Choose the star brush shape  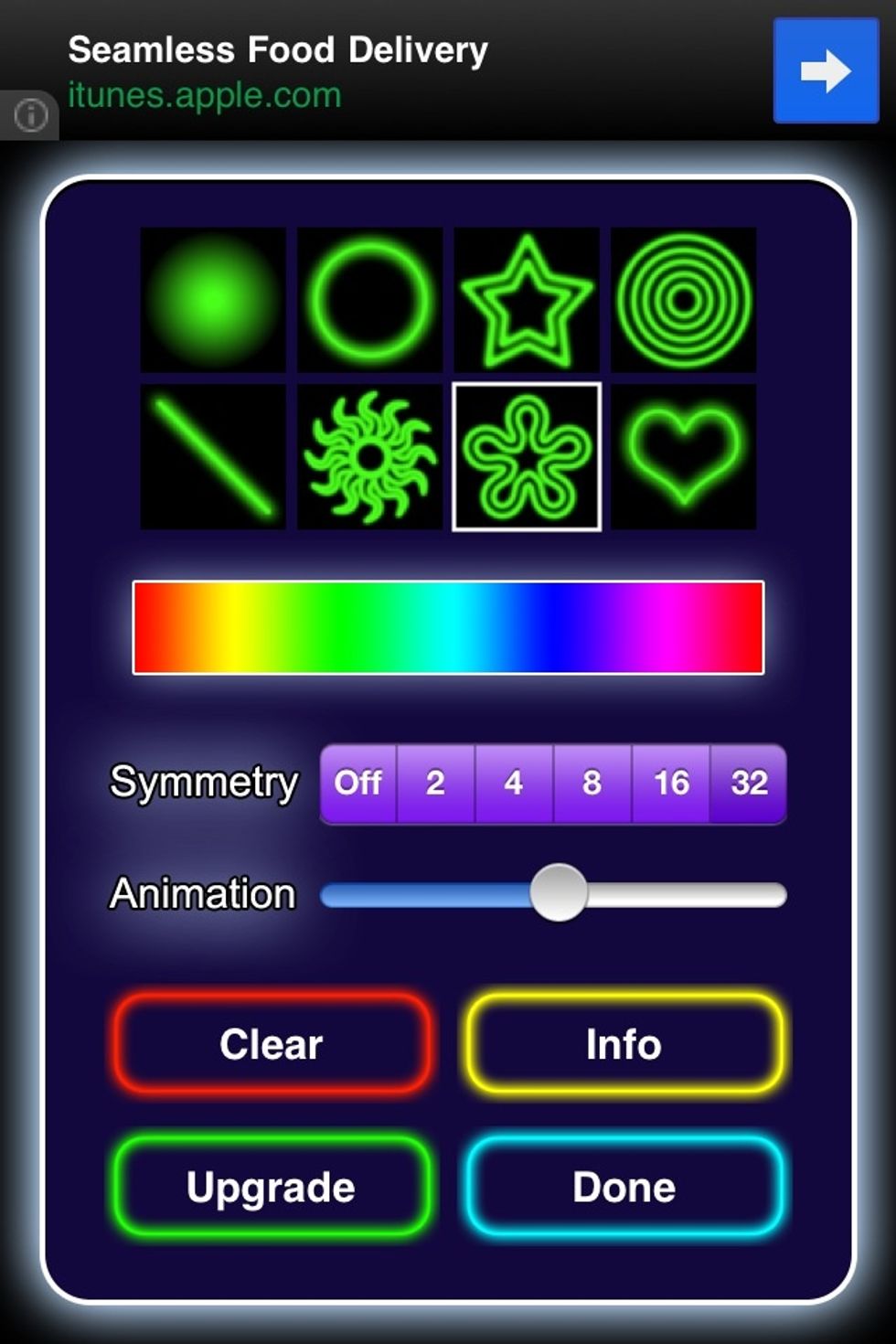pos(527,300)
